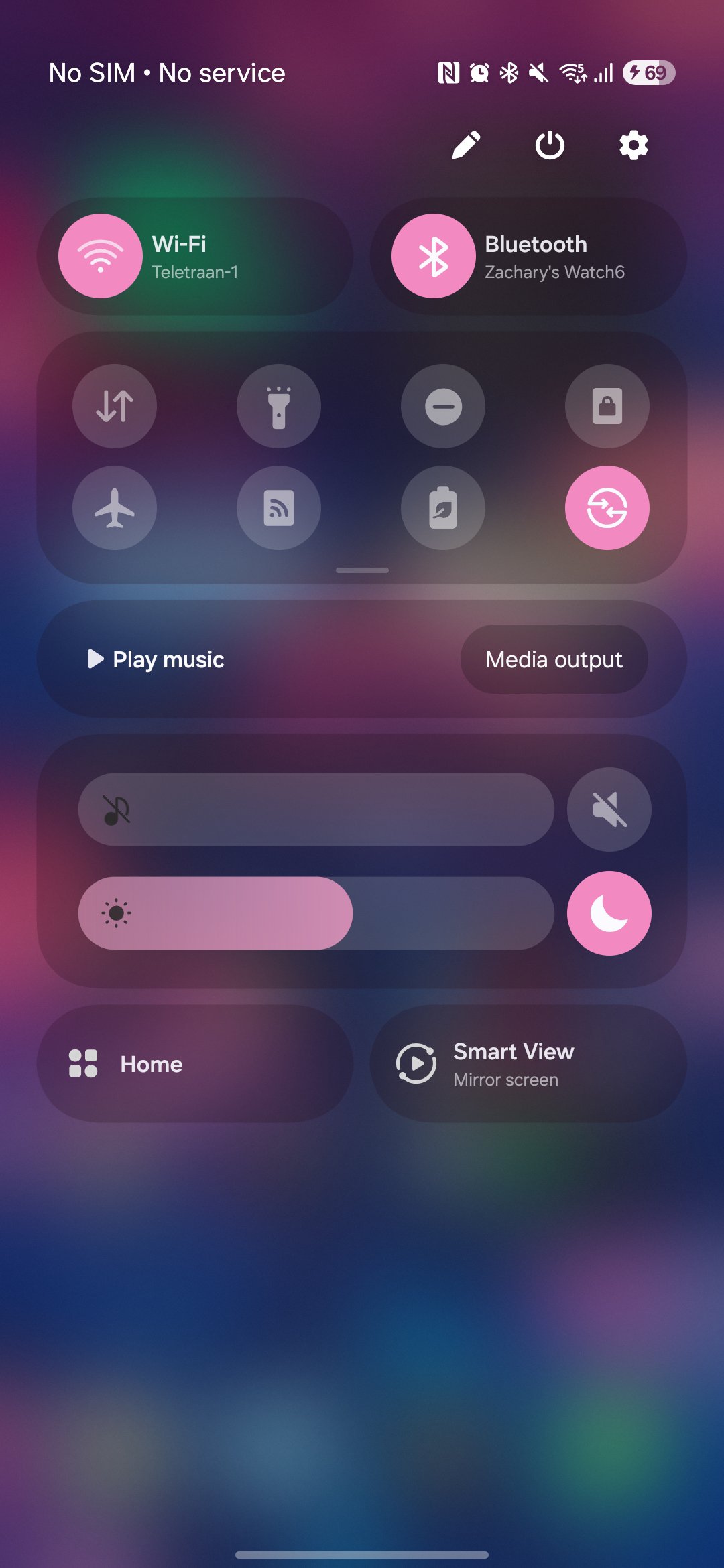Turn off the sync tile

pyautogui.click(x=607, y=508)
